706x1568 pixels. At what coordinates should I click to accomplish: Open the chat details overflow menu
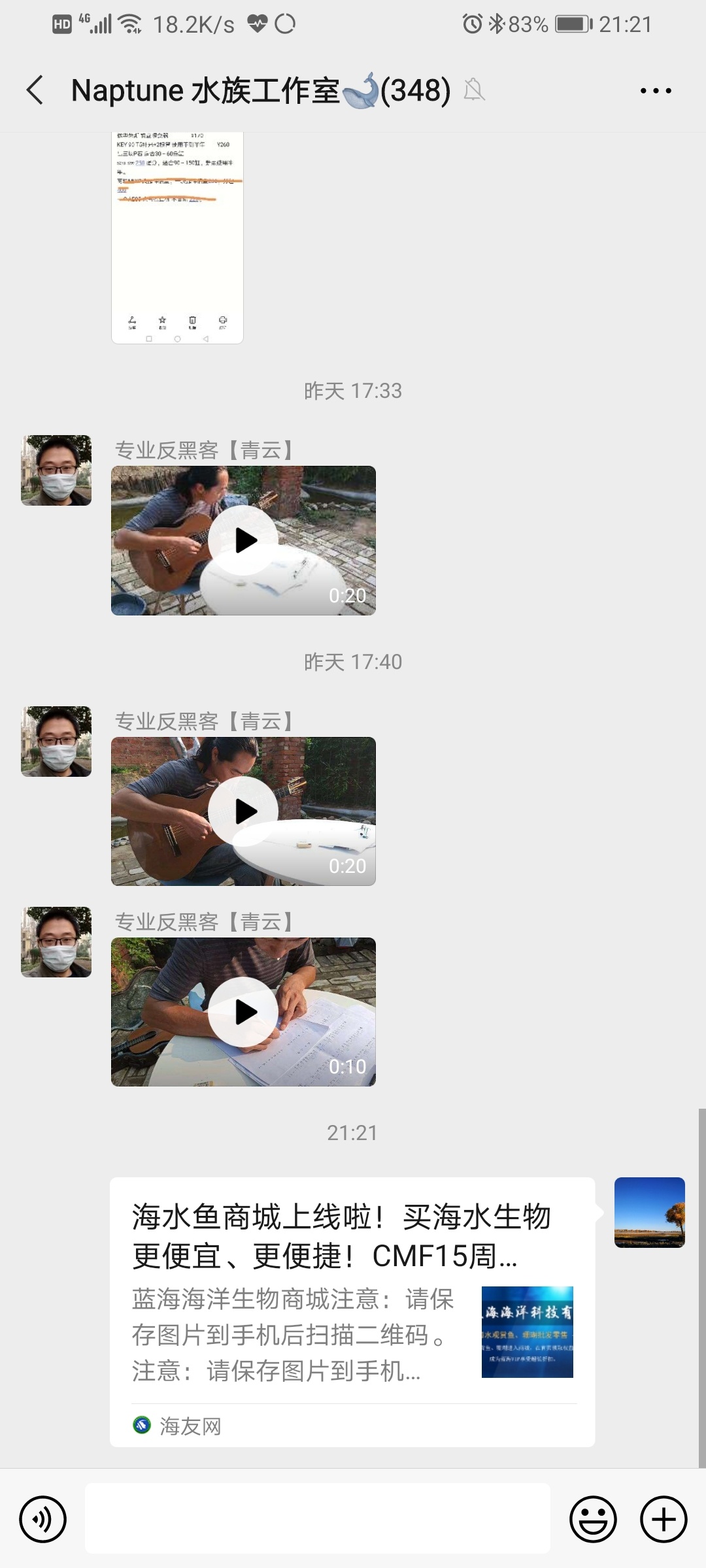656,91
